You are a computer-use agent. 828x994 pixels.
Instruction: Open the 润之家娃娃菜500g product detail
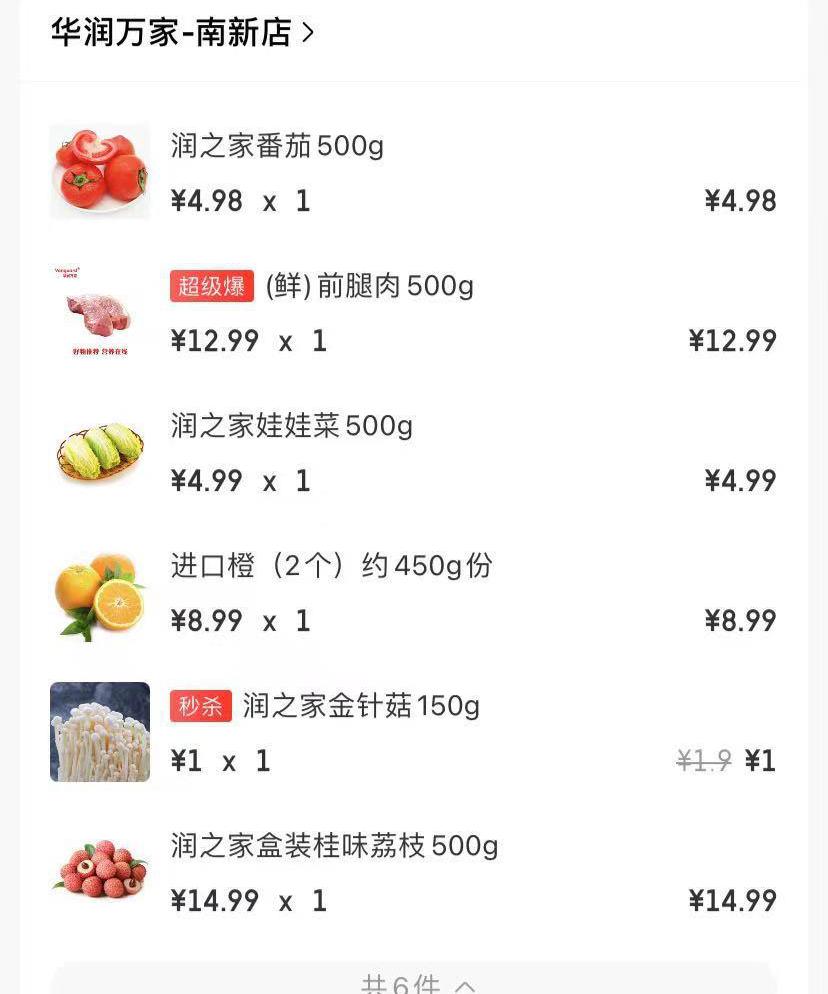coord(293,426)
